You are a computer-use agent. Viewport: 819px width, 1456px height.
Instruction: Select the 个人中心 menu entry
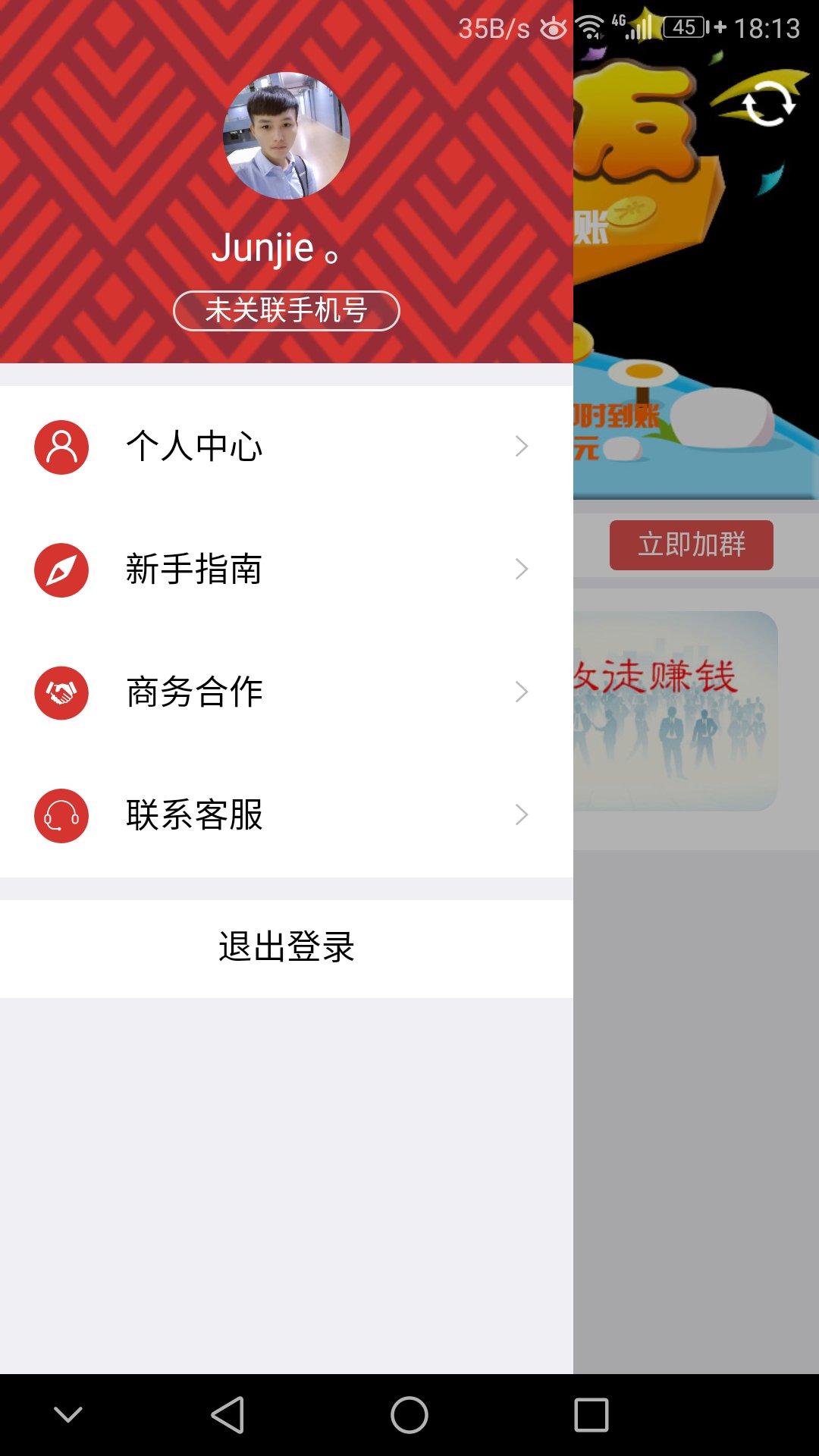(x=194, y=447)
